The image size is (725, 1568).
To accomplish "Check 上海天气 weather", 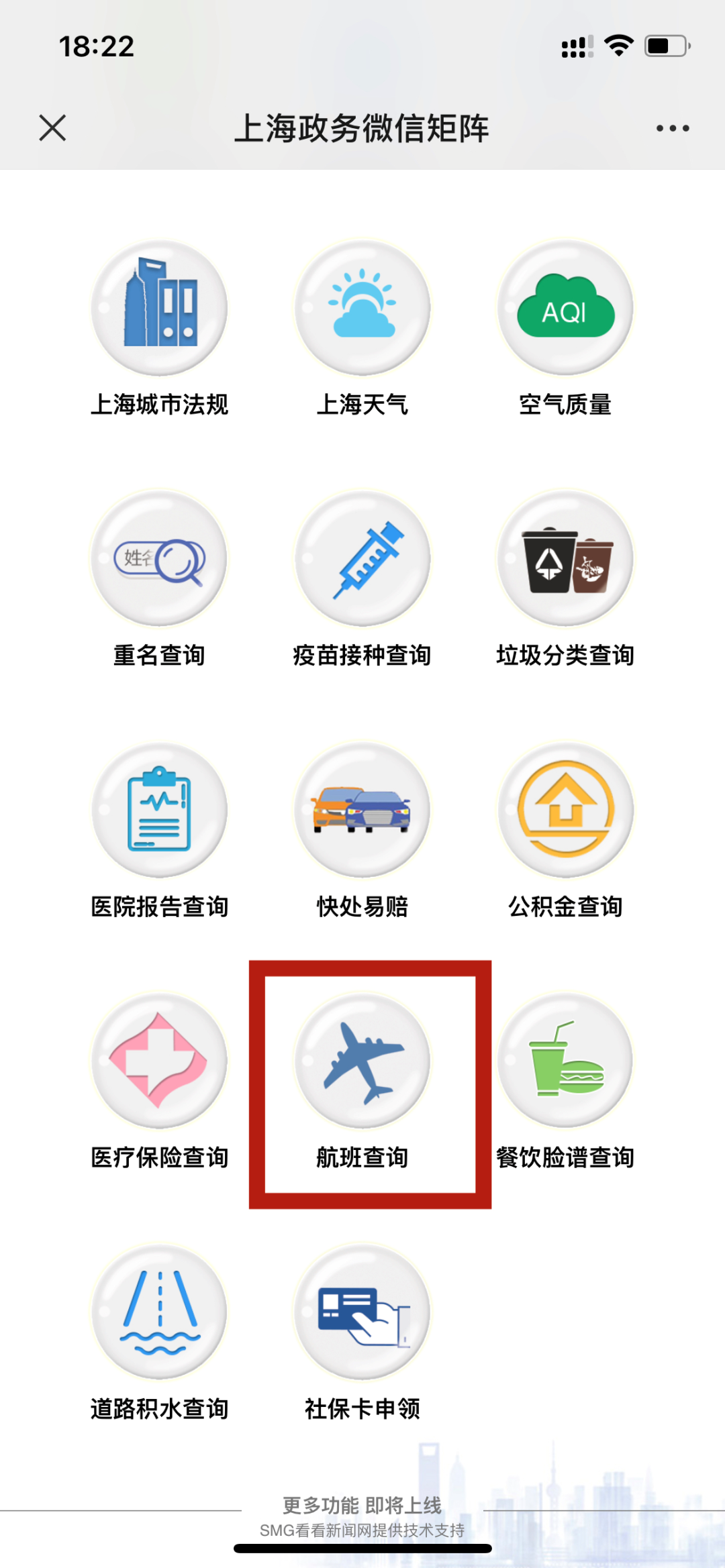I will coord(362,308).
